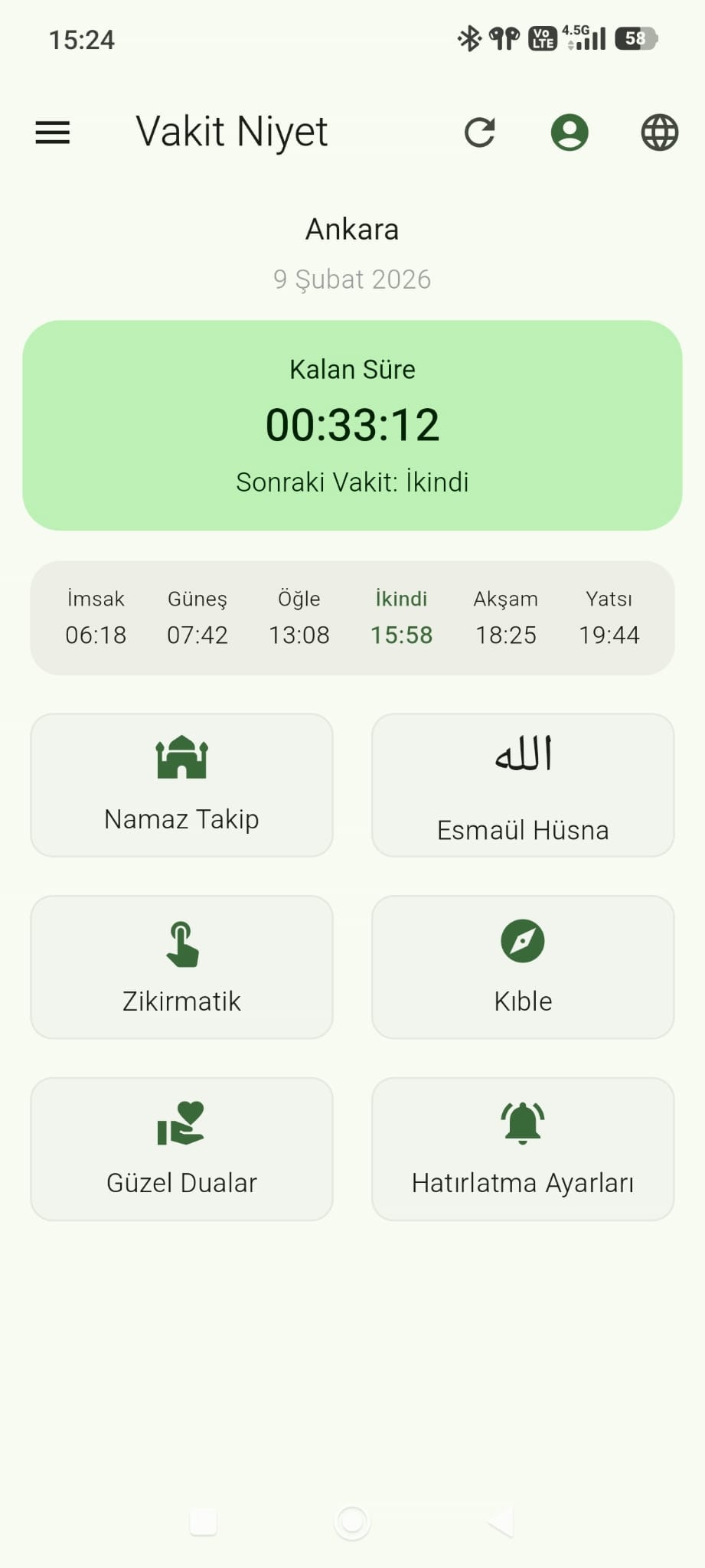Tap the İmsak time 06:18
The image size is (705, 1568).
point(95,634)
